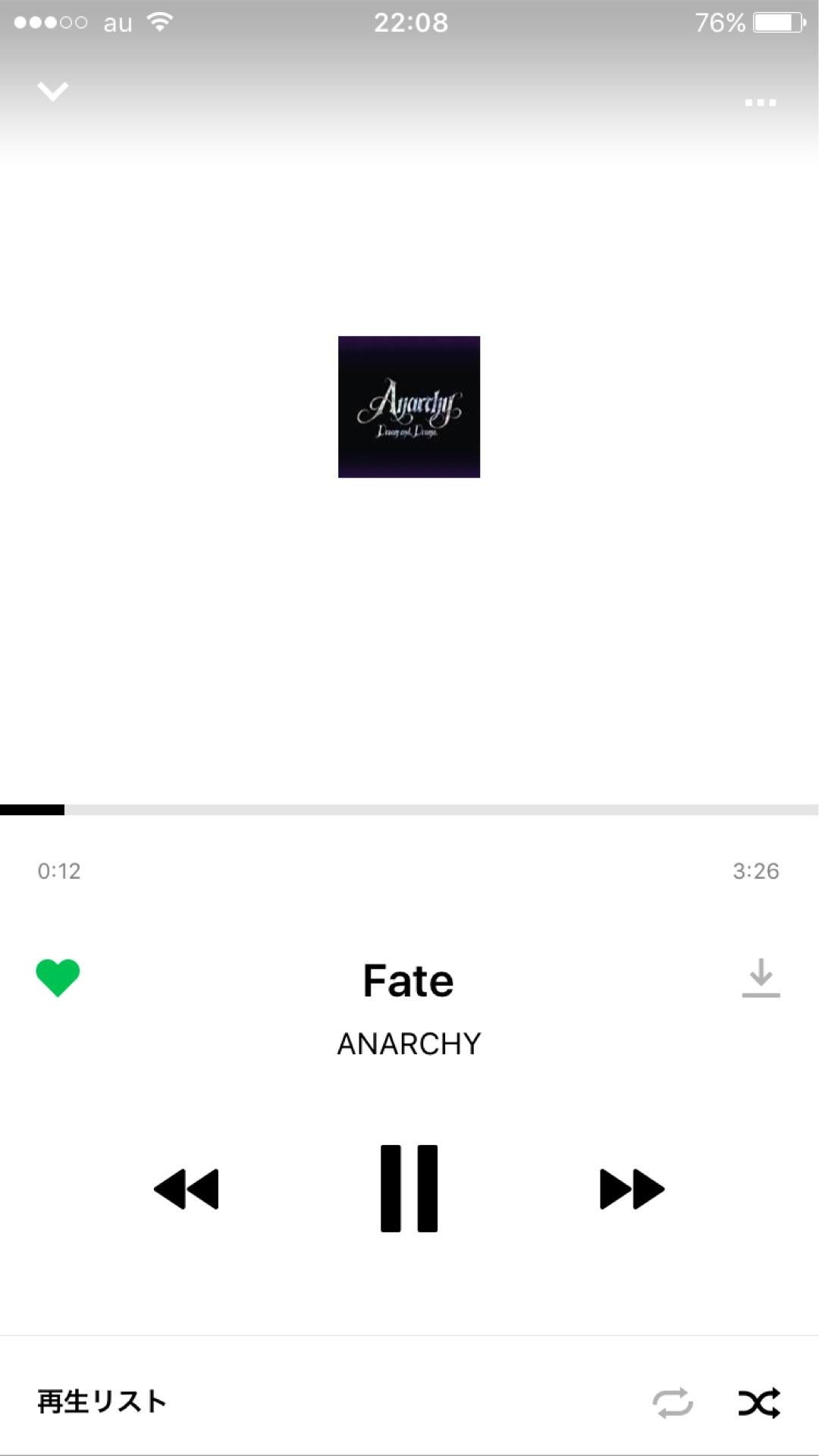Download the track Fate
This screenshot has width=819, height=1456.
pyautogui.click(x=761, y=977)
